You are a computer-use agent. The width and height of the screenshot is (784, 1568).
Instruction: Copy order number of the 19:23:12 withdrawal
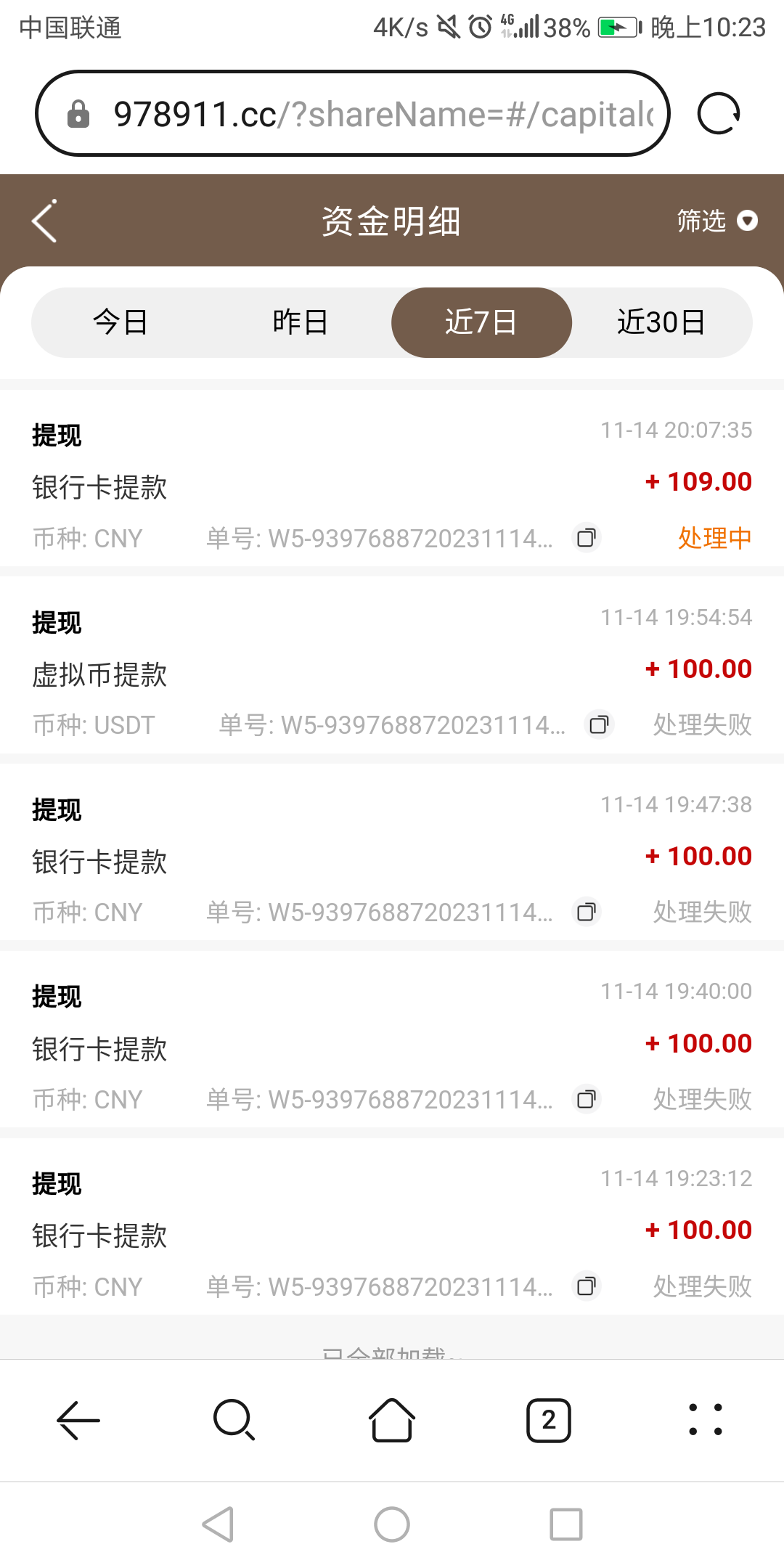pyautogui.click(x=587, y=1286)
